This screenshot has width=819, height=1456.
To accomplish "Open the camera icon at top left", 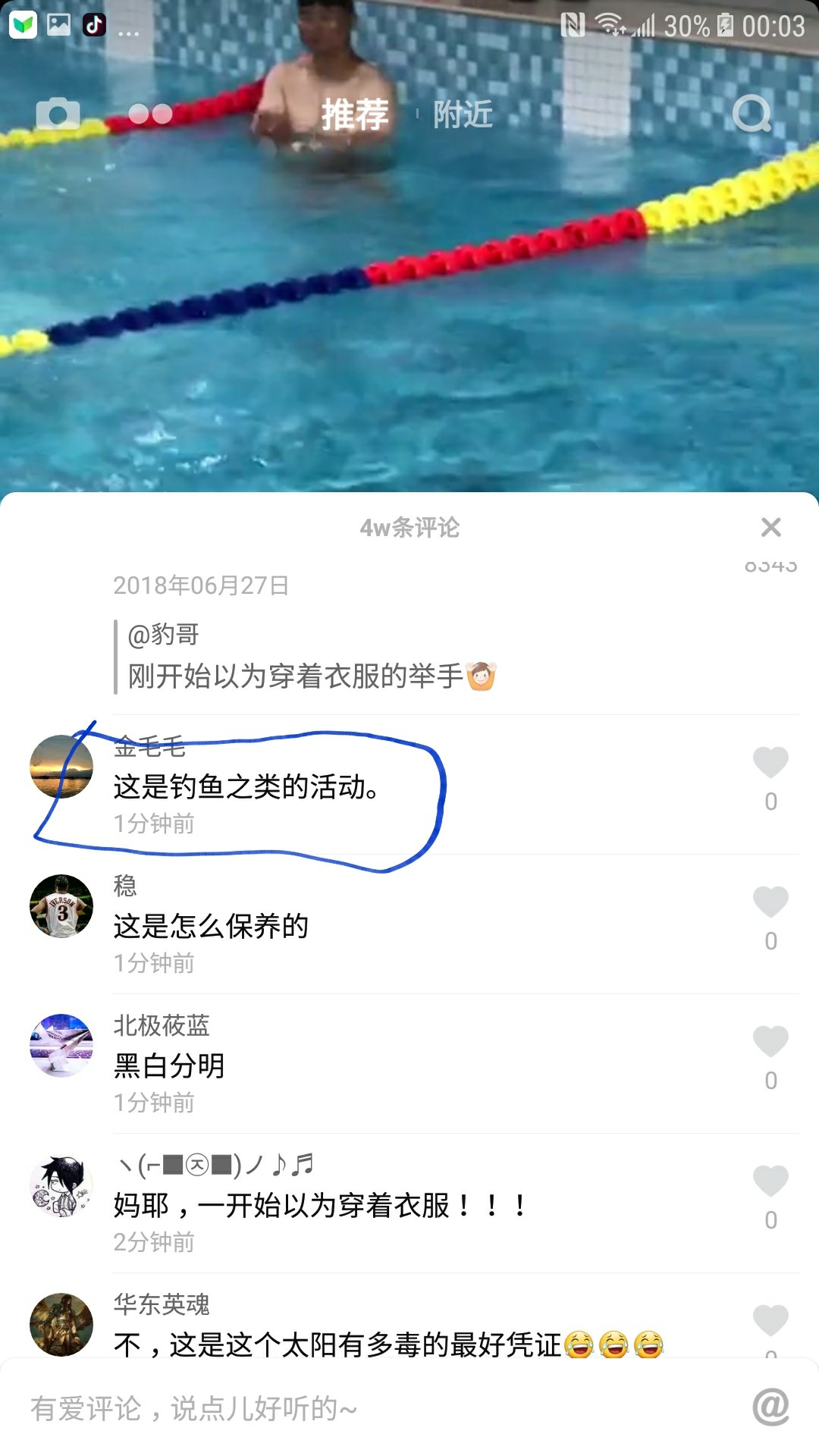I will pyautogui.click(x=58, y=115).
